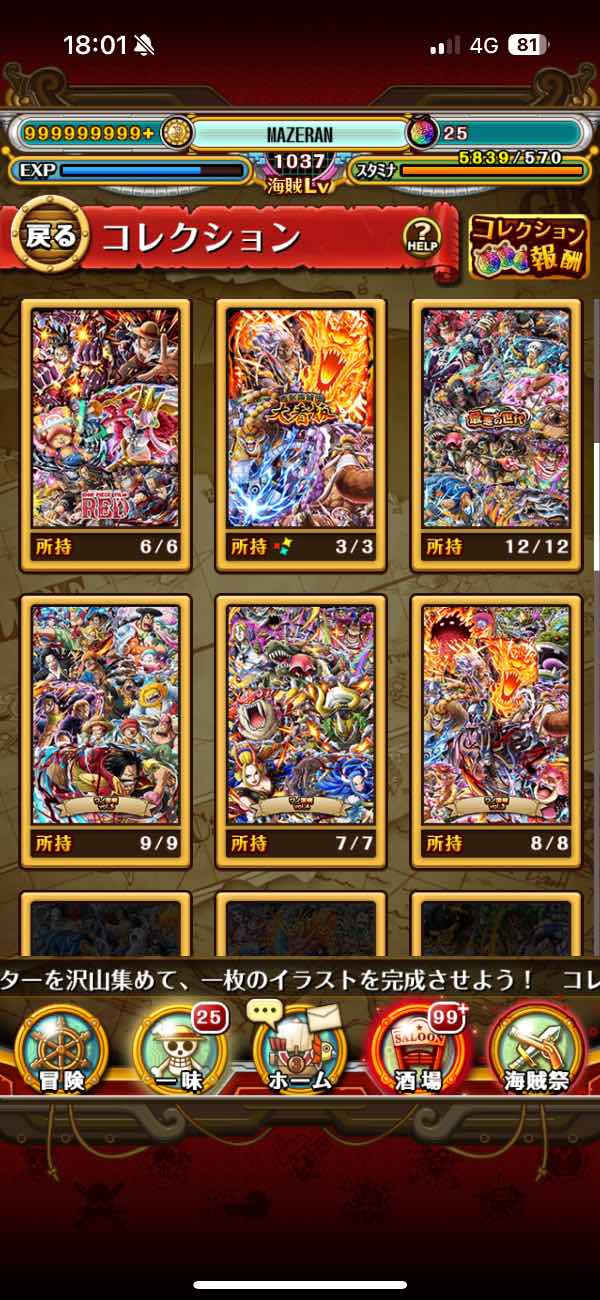The image size is (600, 1300).
Task: Go to ホーム home tab
Action: (x=300, y=1050)
